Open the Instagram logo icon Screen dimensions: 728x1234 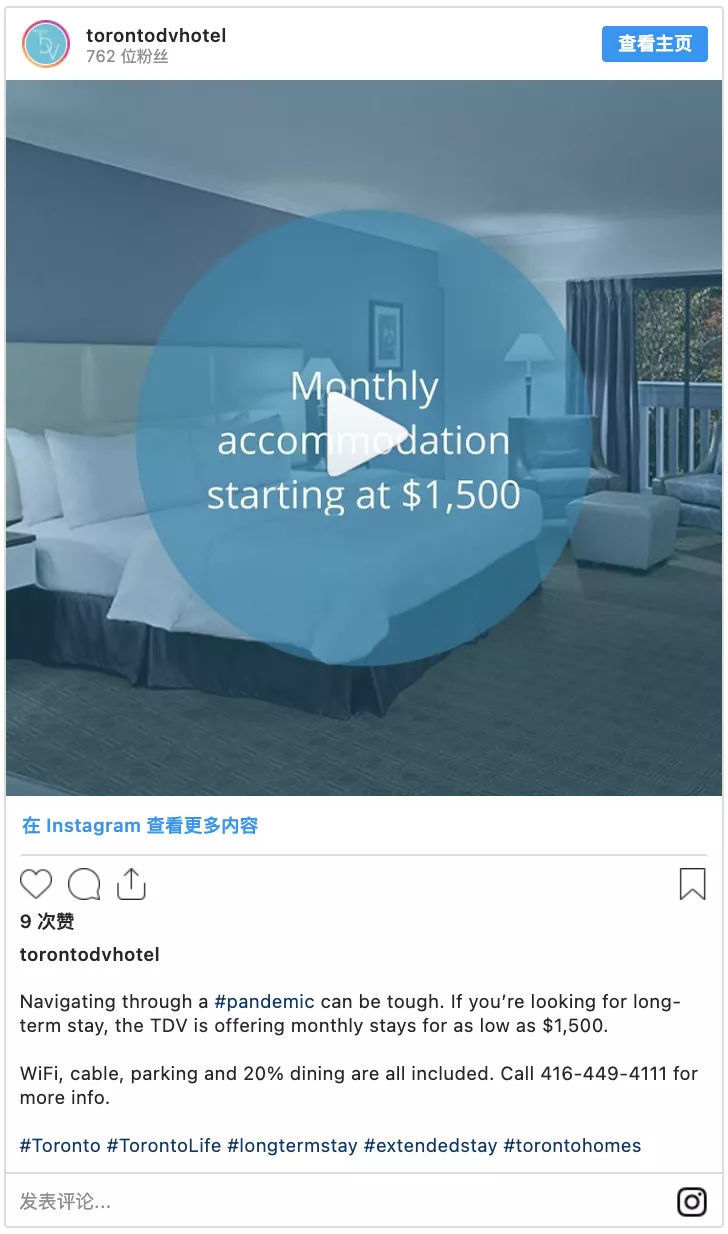coord(692,1201)
